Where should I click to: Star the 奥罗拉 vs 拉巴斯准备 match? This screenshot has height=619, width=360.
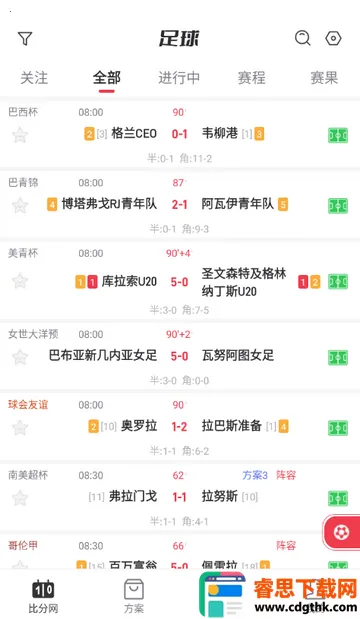[20, 427]
